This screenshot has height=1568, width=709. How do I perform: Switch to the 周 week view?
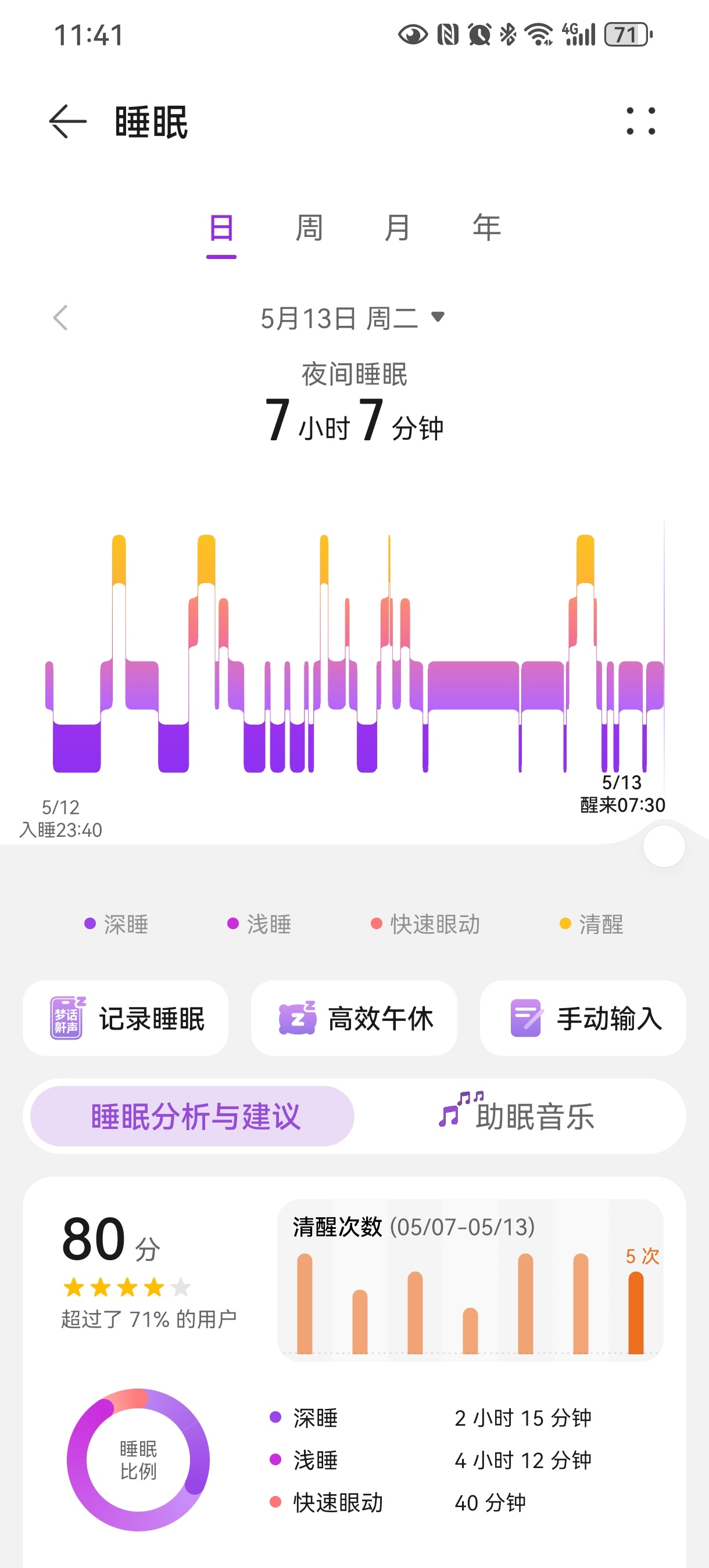pyautogui.click(x=309, y=229)
